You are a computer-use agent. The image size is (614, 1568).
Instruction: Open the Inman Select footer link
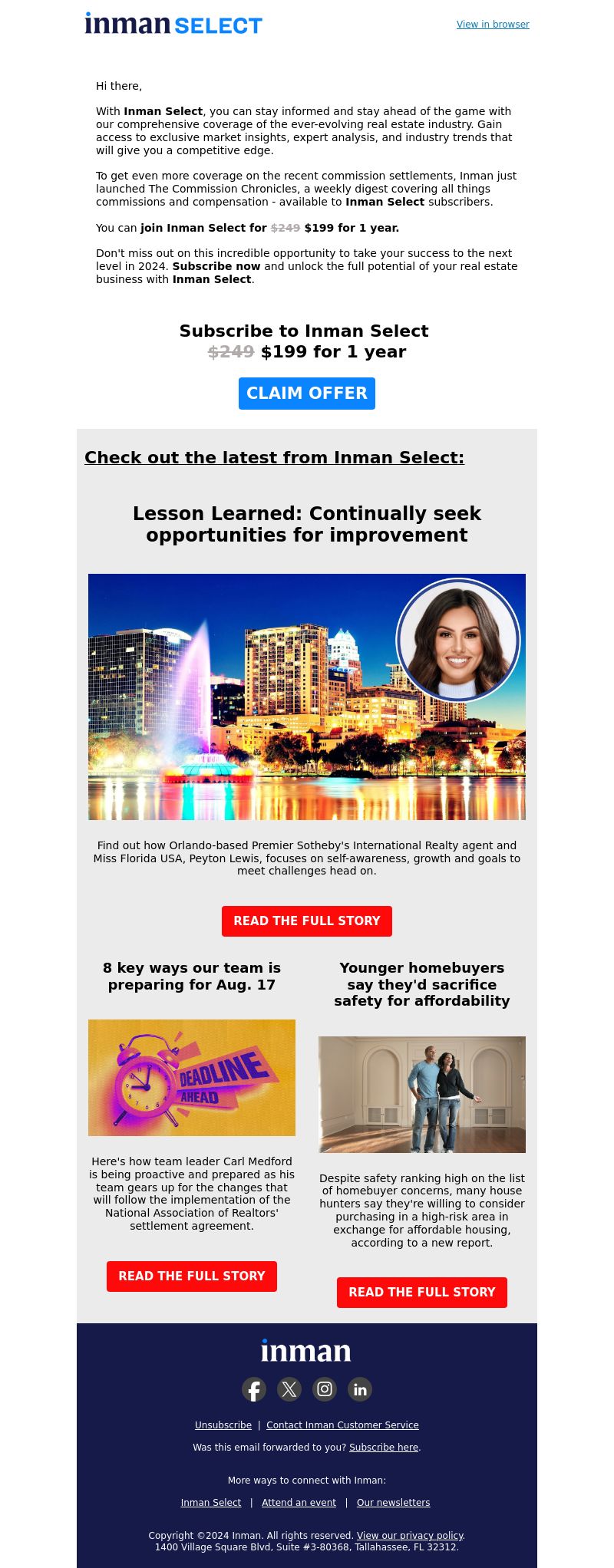click(211, 1502)
